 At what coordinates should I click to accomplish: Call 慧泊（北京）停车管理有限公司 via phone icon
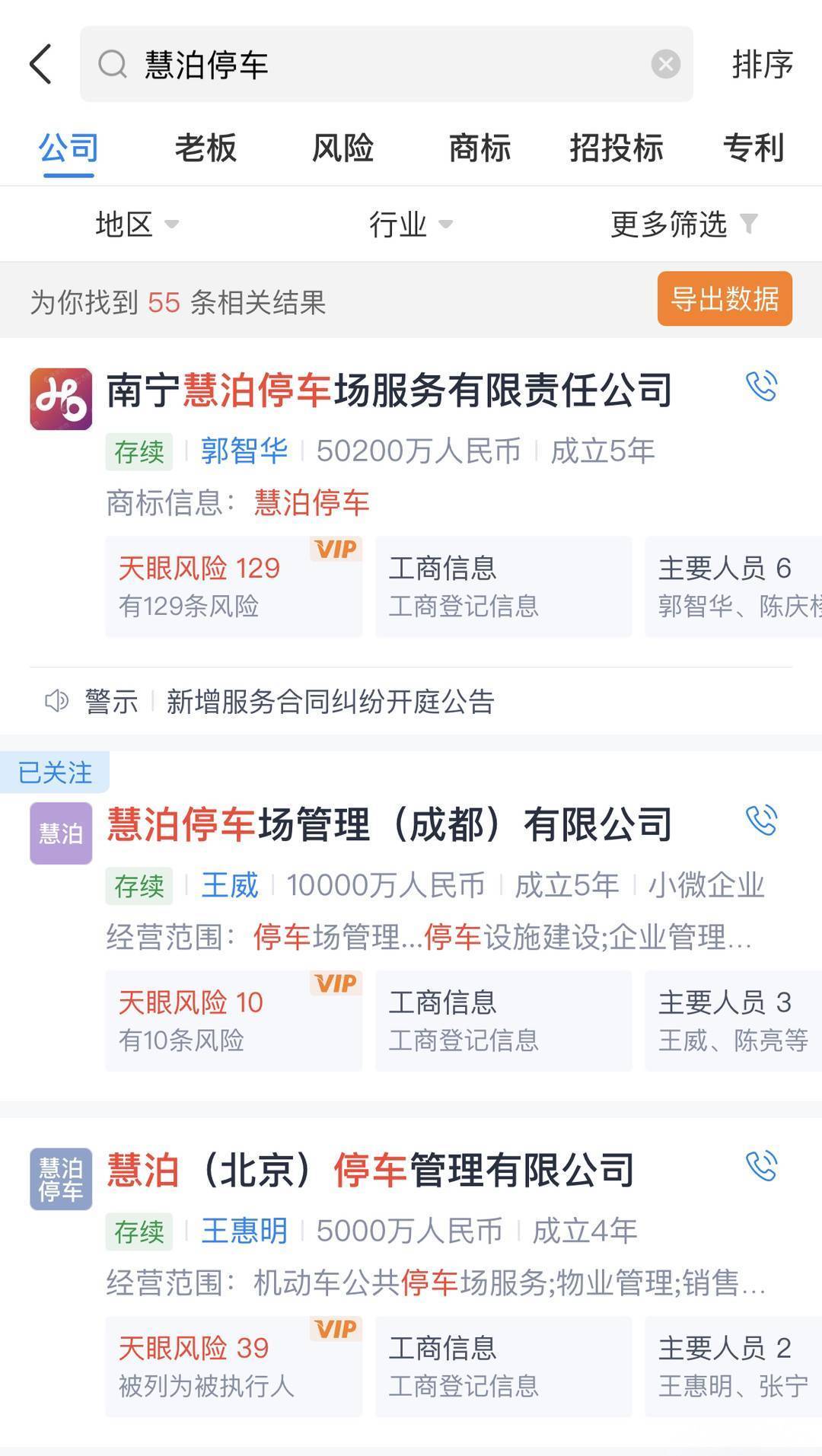point(761,1166)
